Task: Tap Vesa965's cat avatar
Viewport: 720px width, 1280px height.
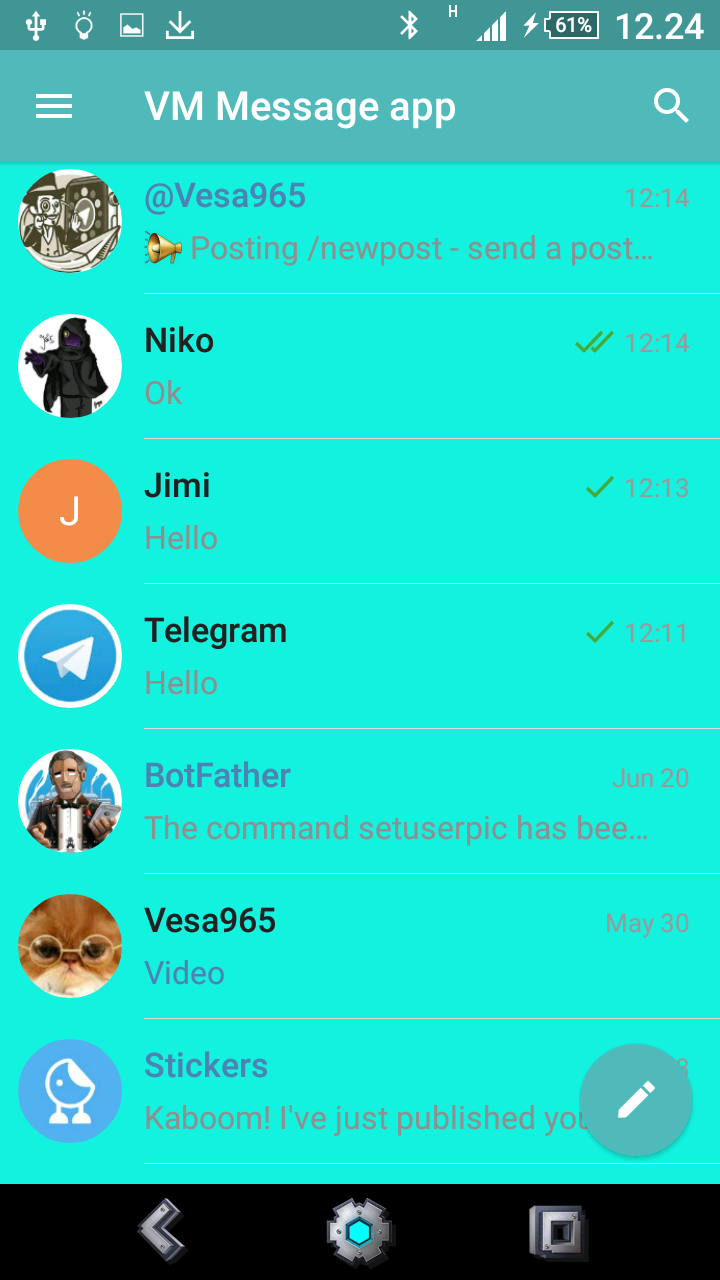Action: click(x=70, y=945)
